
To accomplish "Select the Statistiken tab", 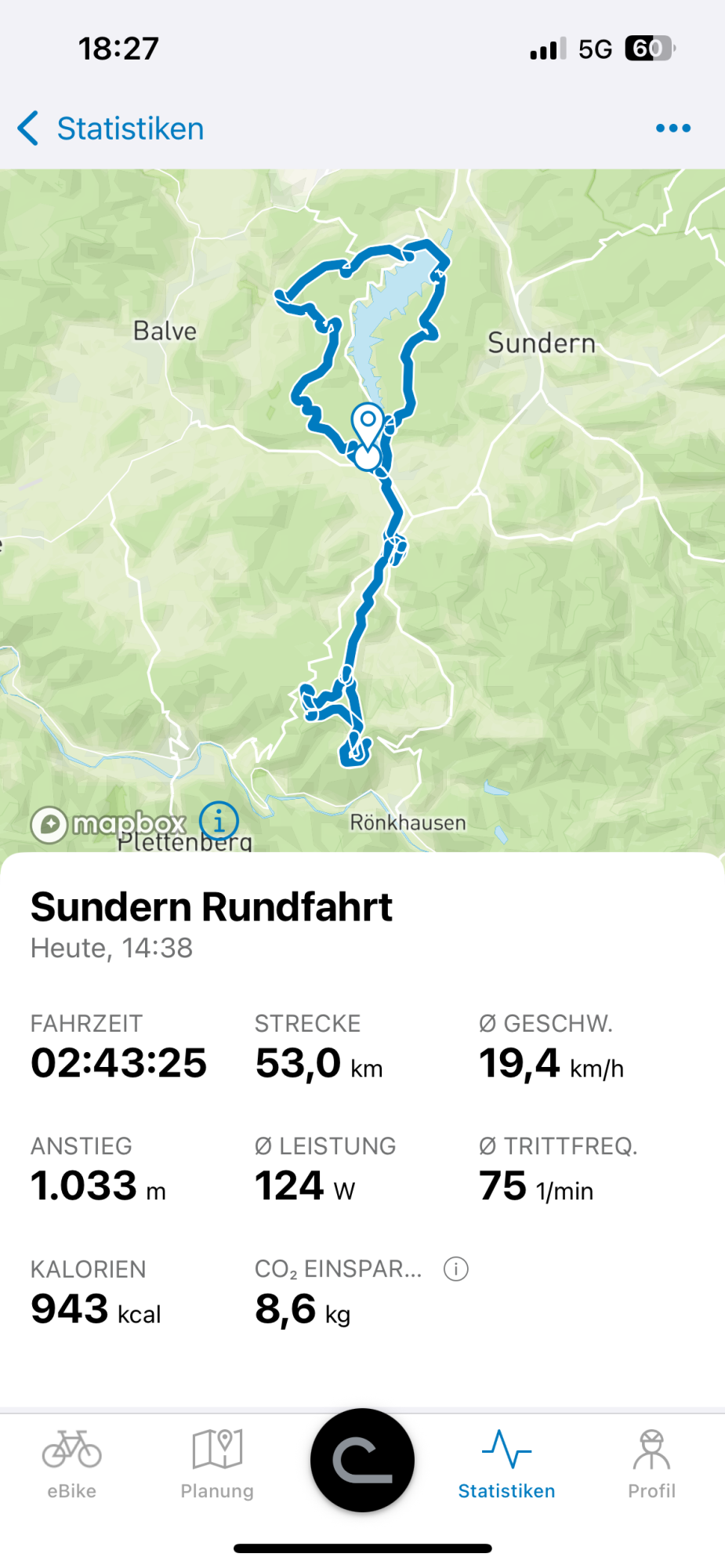I will (x=506, y=1463).
